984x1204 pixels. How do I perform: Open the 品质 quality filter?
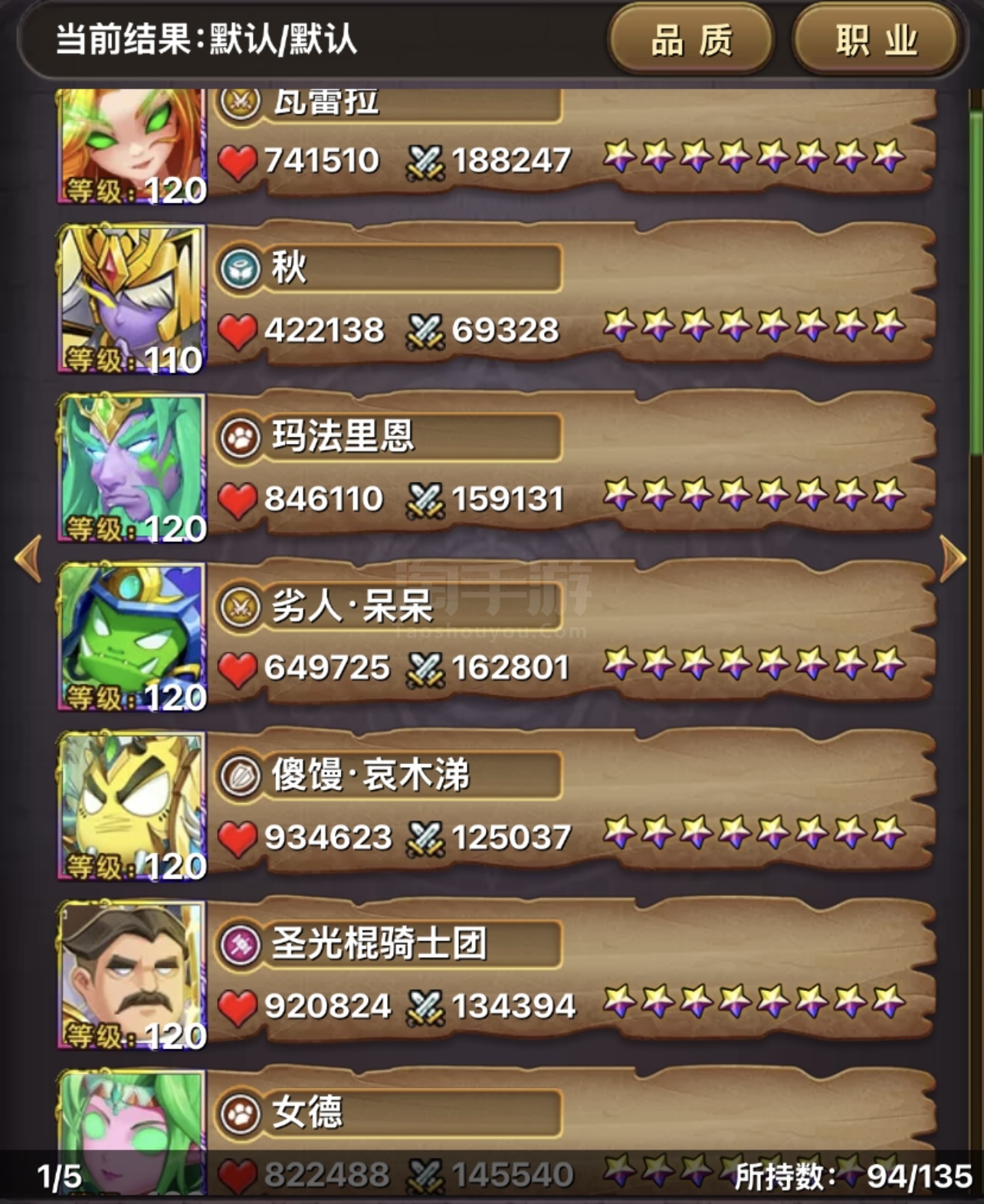[x=690, y=40]
